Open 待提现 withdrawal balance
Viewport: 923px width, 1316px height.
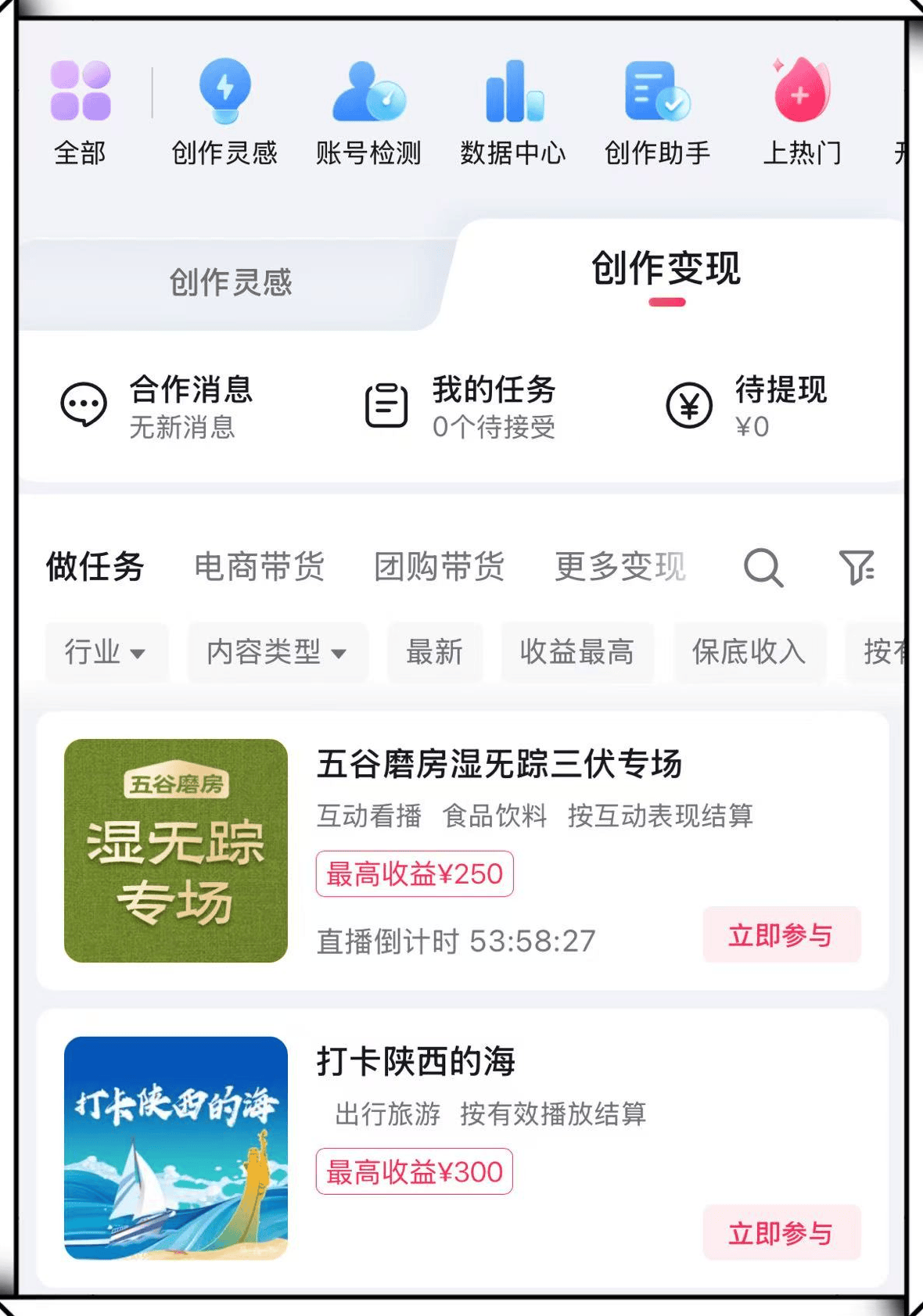click(x=747, y=407)
